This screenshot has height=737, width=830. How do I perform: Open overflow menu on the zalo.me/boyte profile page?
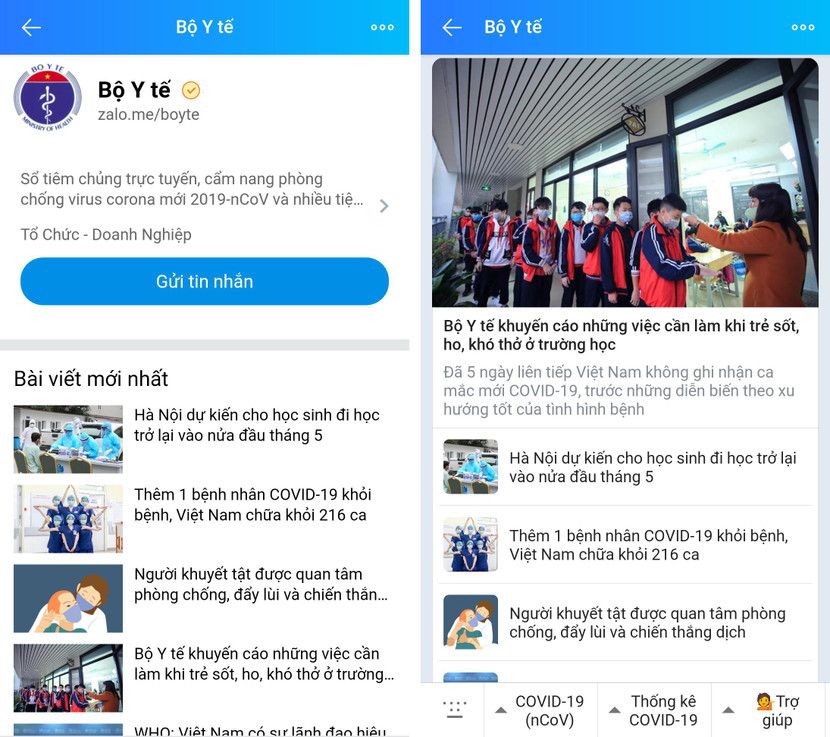382,27
